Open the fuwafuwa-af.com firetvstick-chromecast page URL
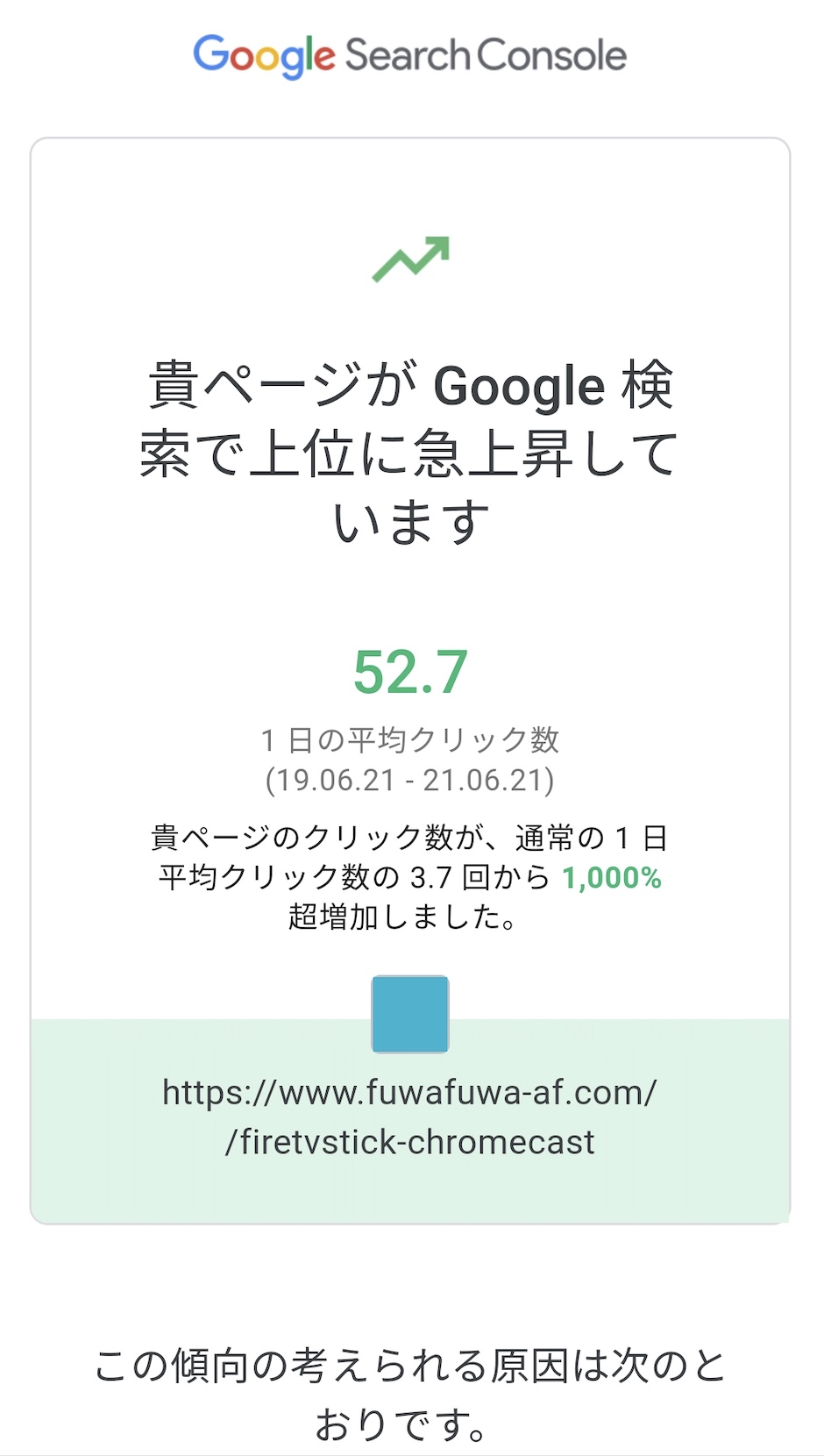Image resolution: width=824 pixels, height=1456 pixels. (x=409, y=1117)
